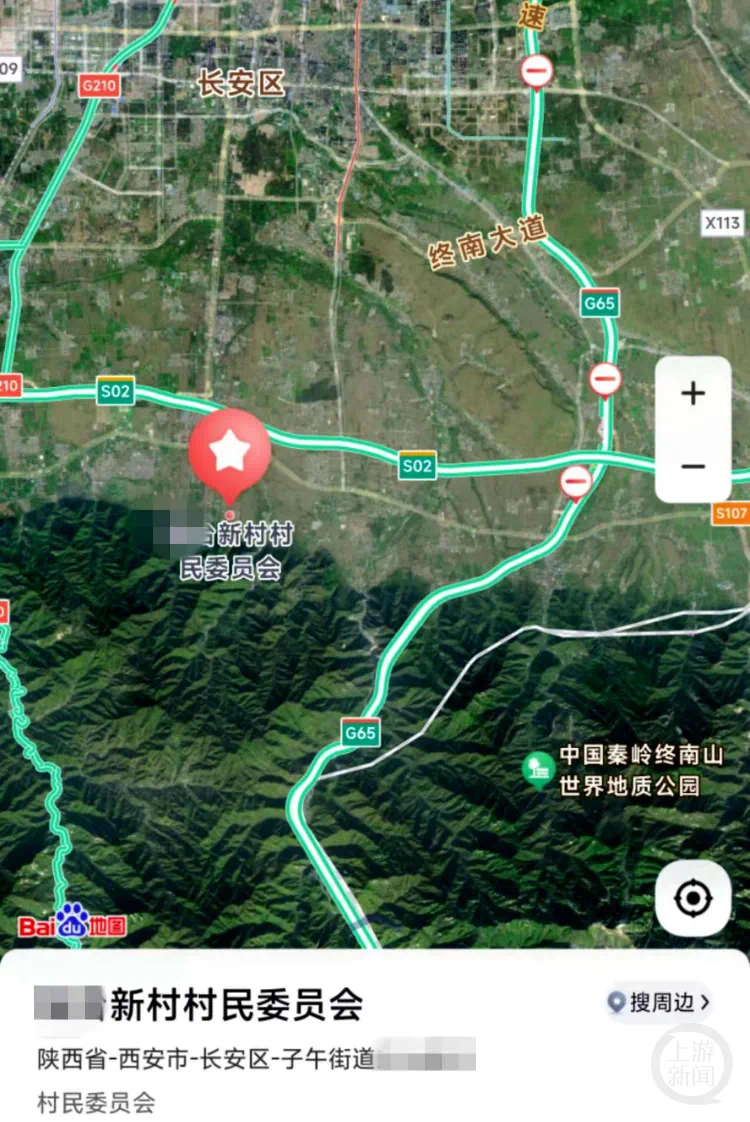Tap 搜周边 to search nearby
Image resolution: width=750 pixels, height=1122 pixels.
660,1002
